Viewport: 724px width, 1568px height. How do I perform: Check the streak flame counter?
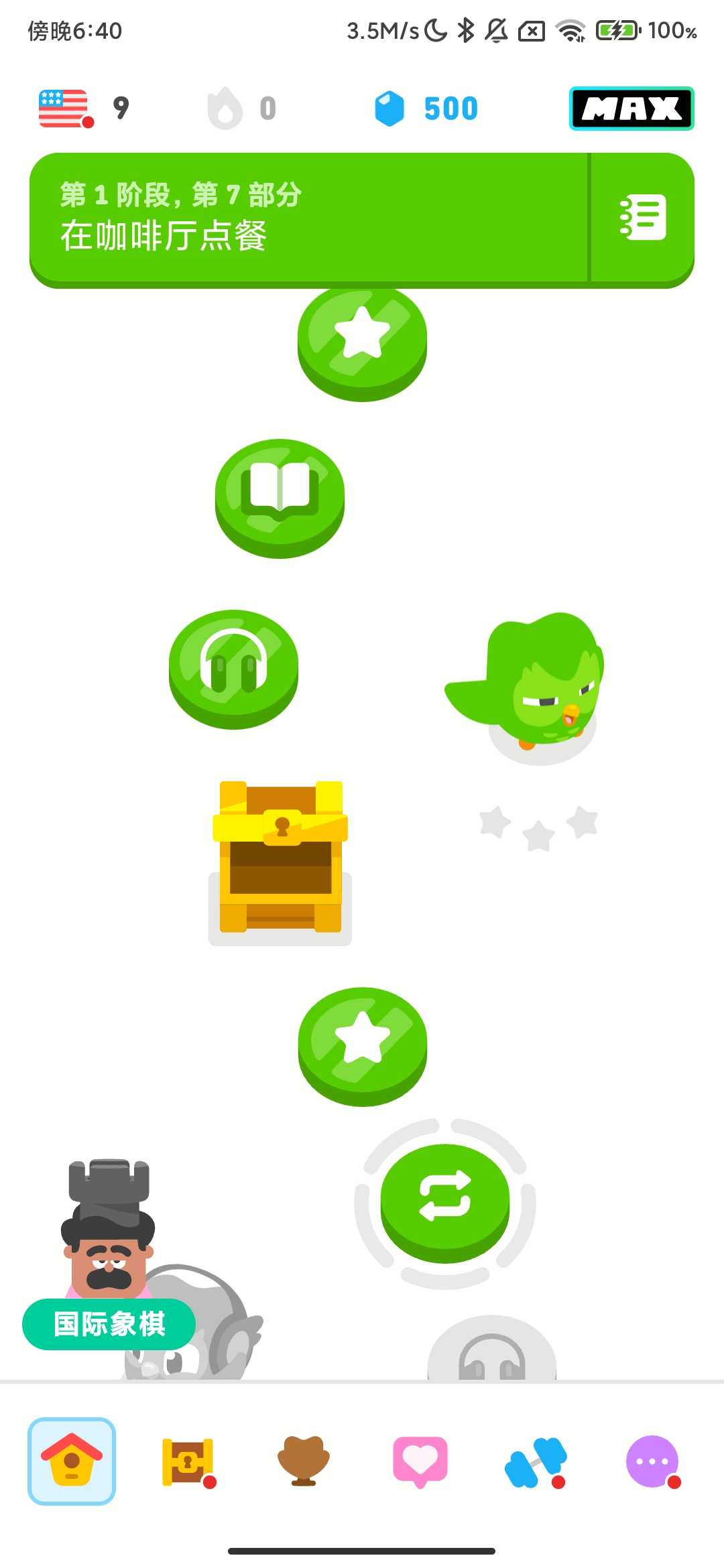(x=241, y=108)
